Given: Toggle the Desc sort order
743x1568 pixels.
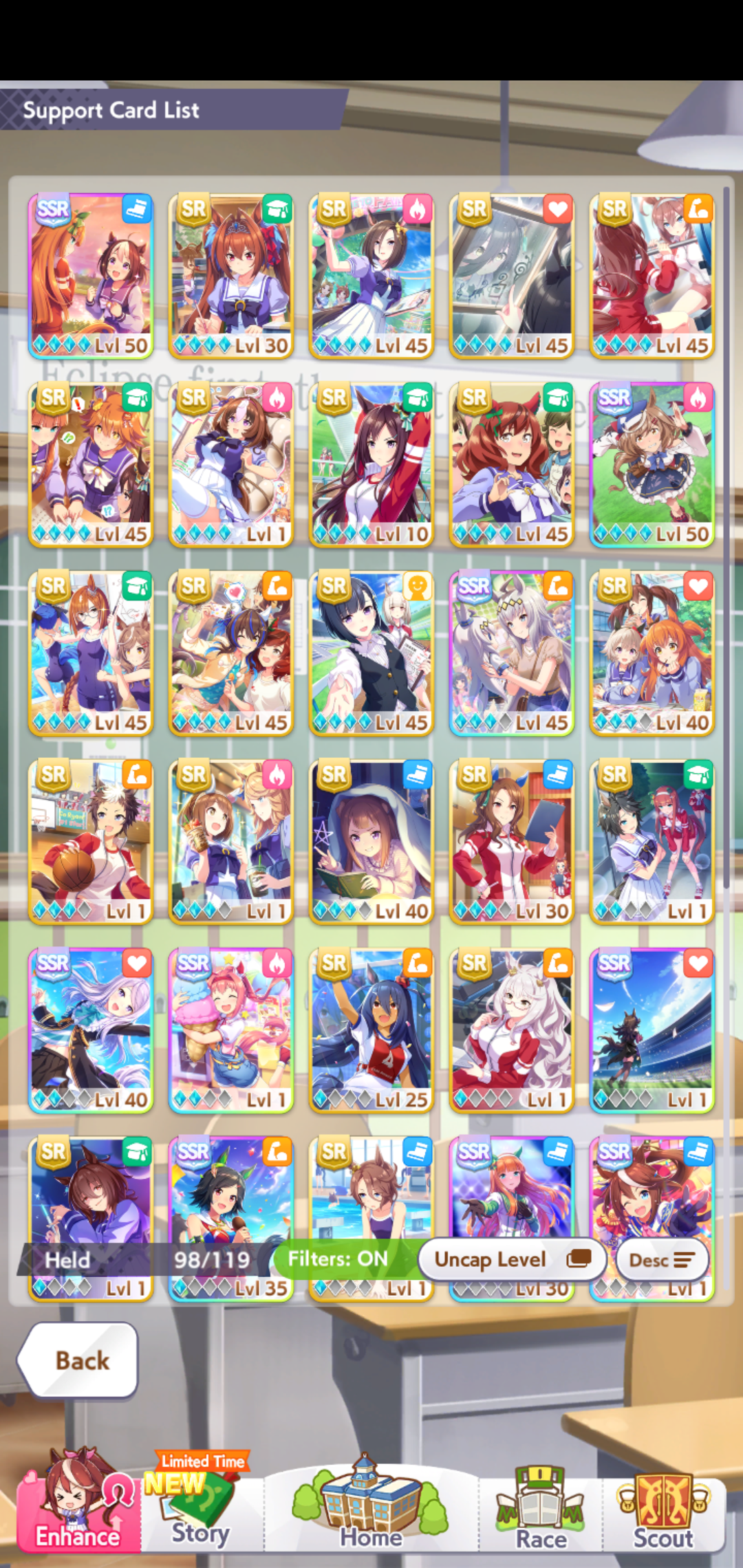Looking at the screenshot, I should (663, 1259).
